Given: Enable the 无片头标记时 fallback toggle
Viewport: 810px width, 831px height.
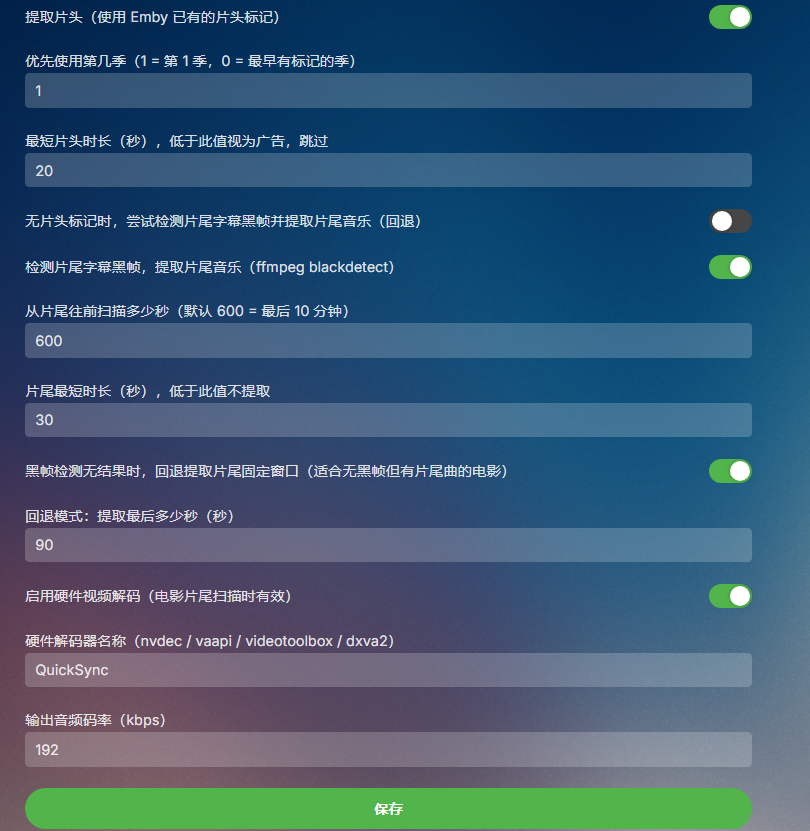Looking at the screenshot, I should tap(730, 221).
